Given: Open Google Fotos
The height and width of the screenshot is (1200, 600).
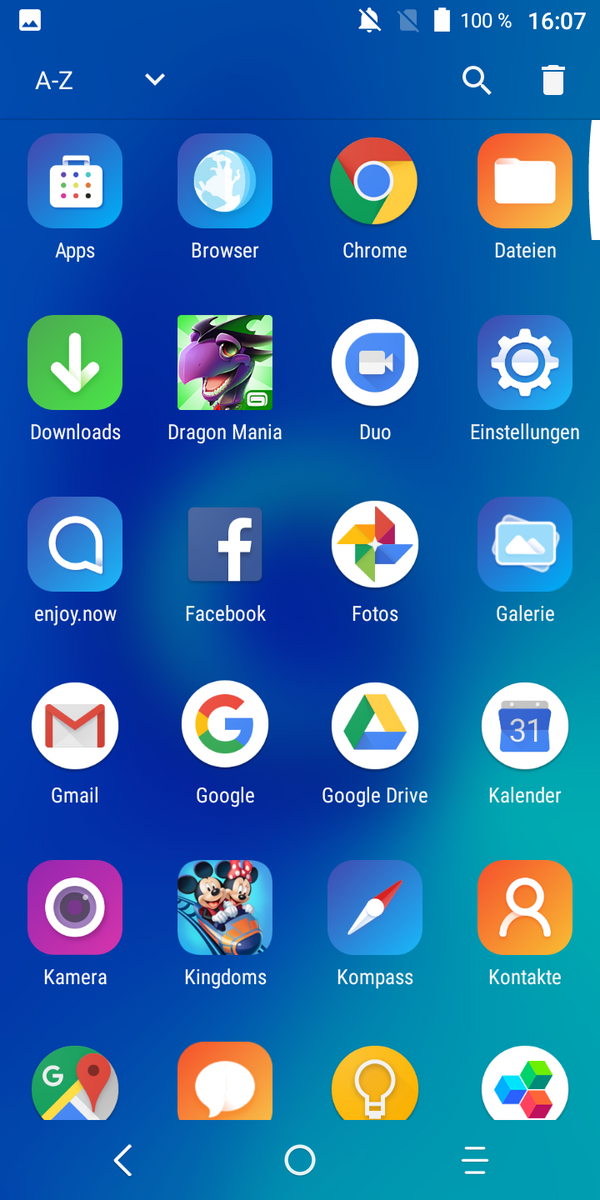Looking at the screenshot, I should (375, 545).
